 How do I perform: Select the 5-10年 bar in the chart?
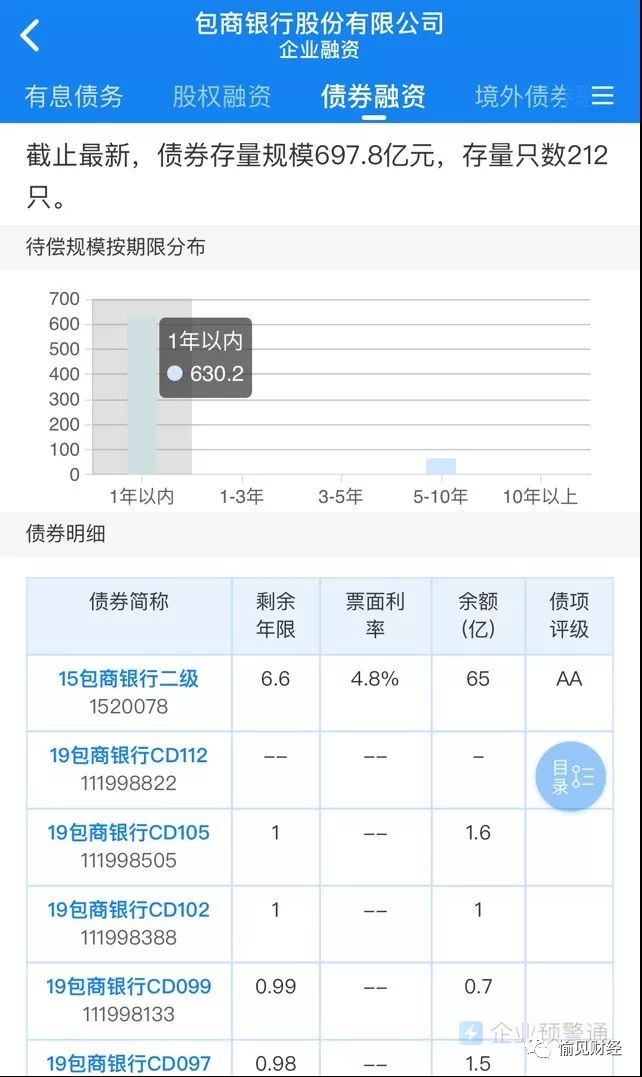pos(441,466)
